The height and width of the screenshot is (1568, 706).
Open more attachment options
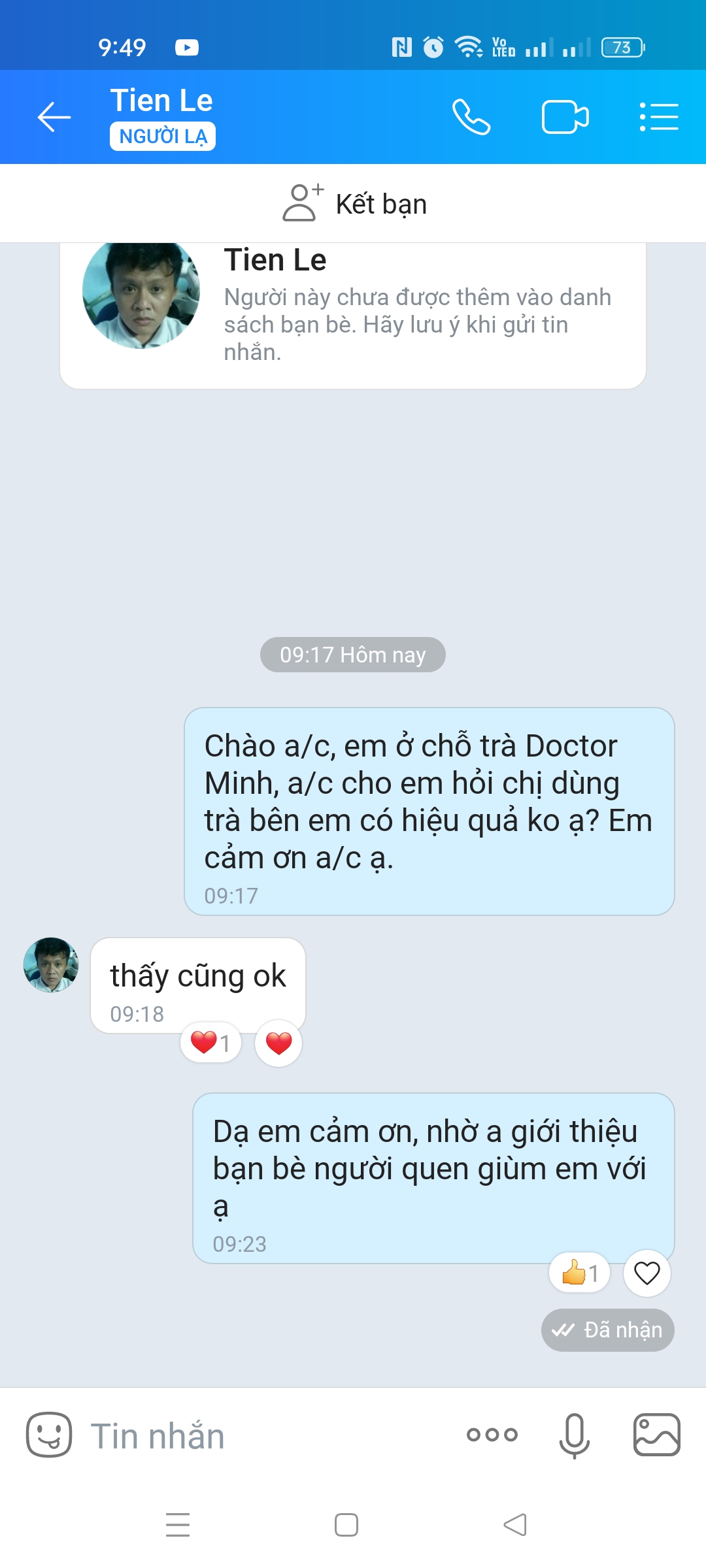tap(492, 1435)
